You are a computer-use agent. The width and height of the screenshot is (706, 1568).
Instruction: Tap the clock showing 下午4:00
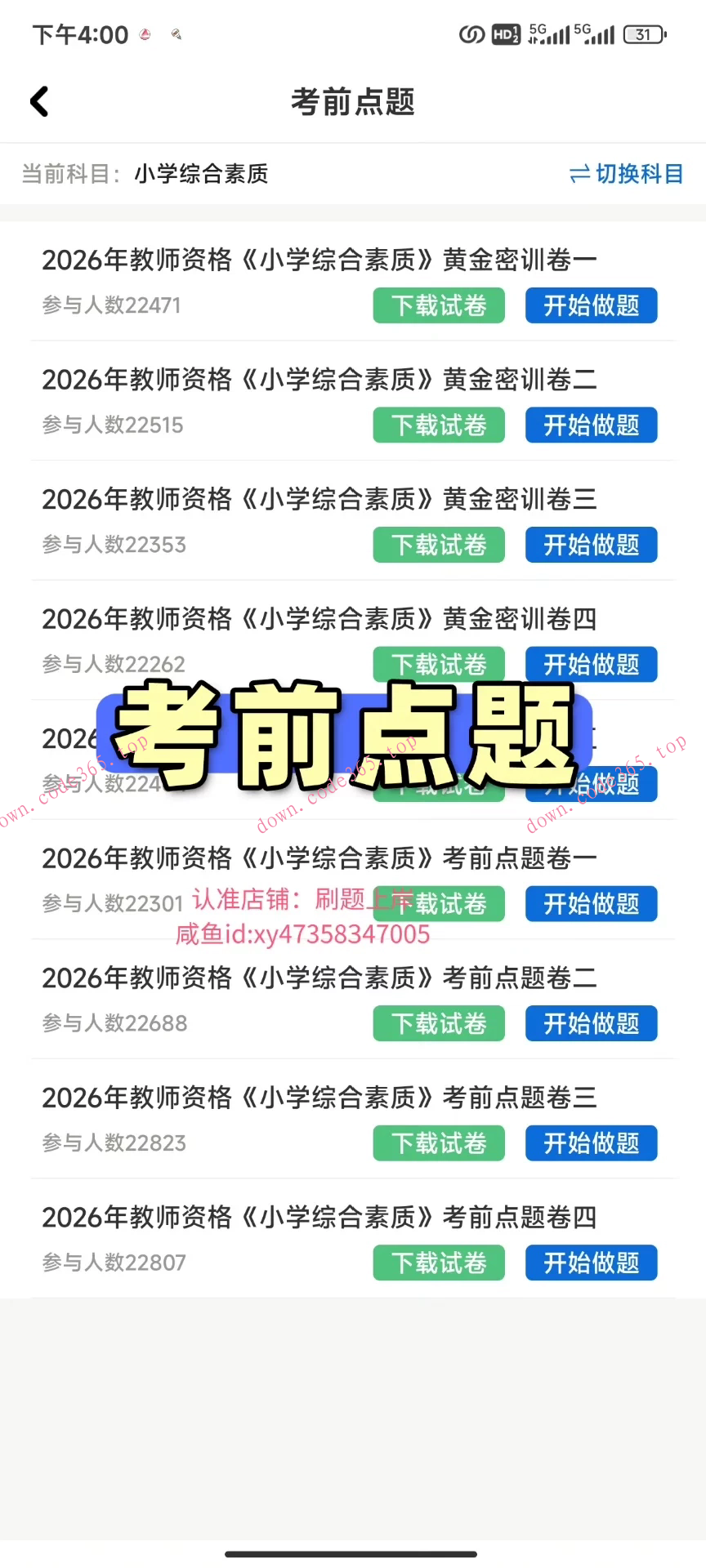pyautogui.click(x=80, y=34)
